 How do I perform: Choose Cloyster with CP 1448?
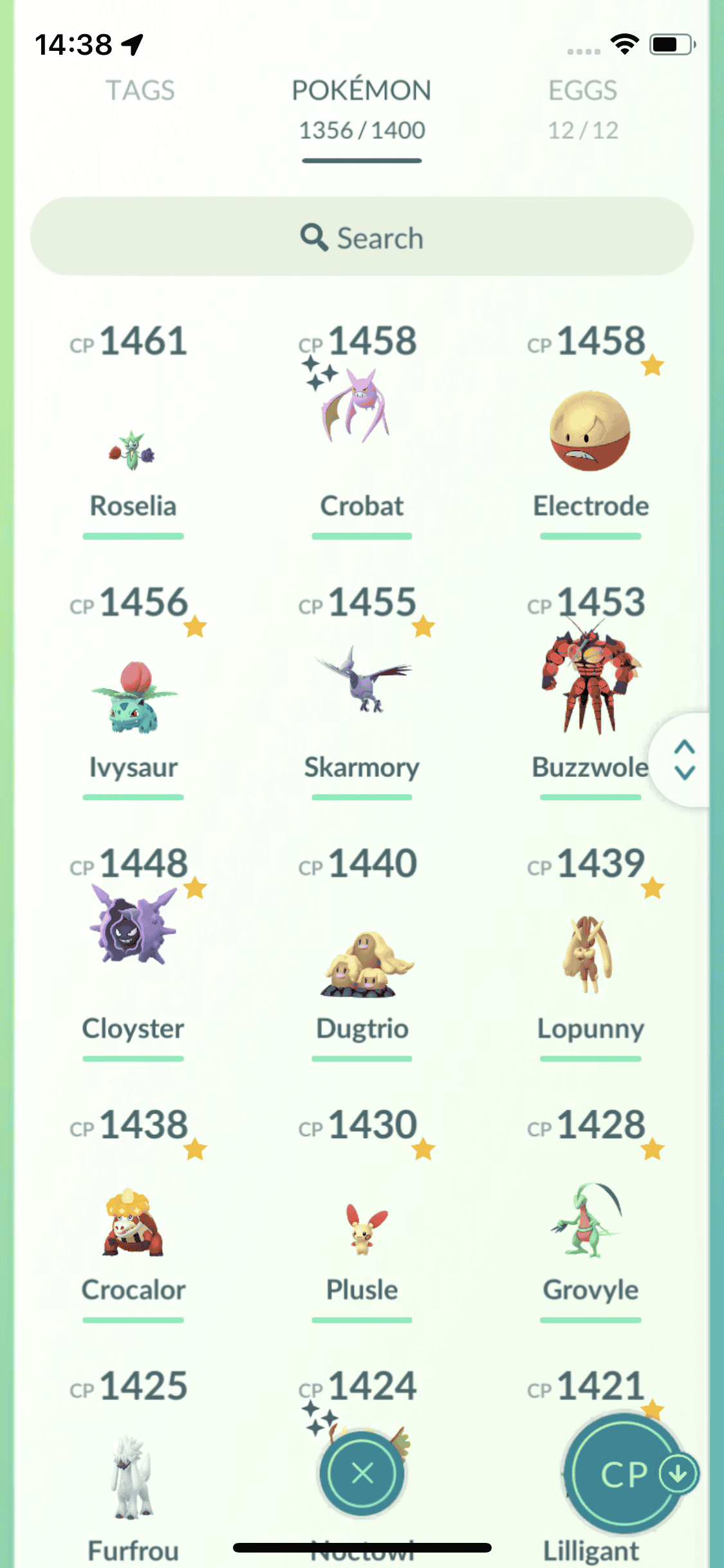(x=133, y=927)
